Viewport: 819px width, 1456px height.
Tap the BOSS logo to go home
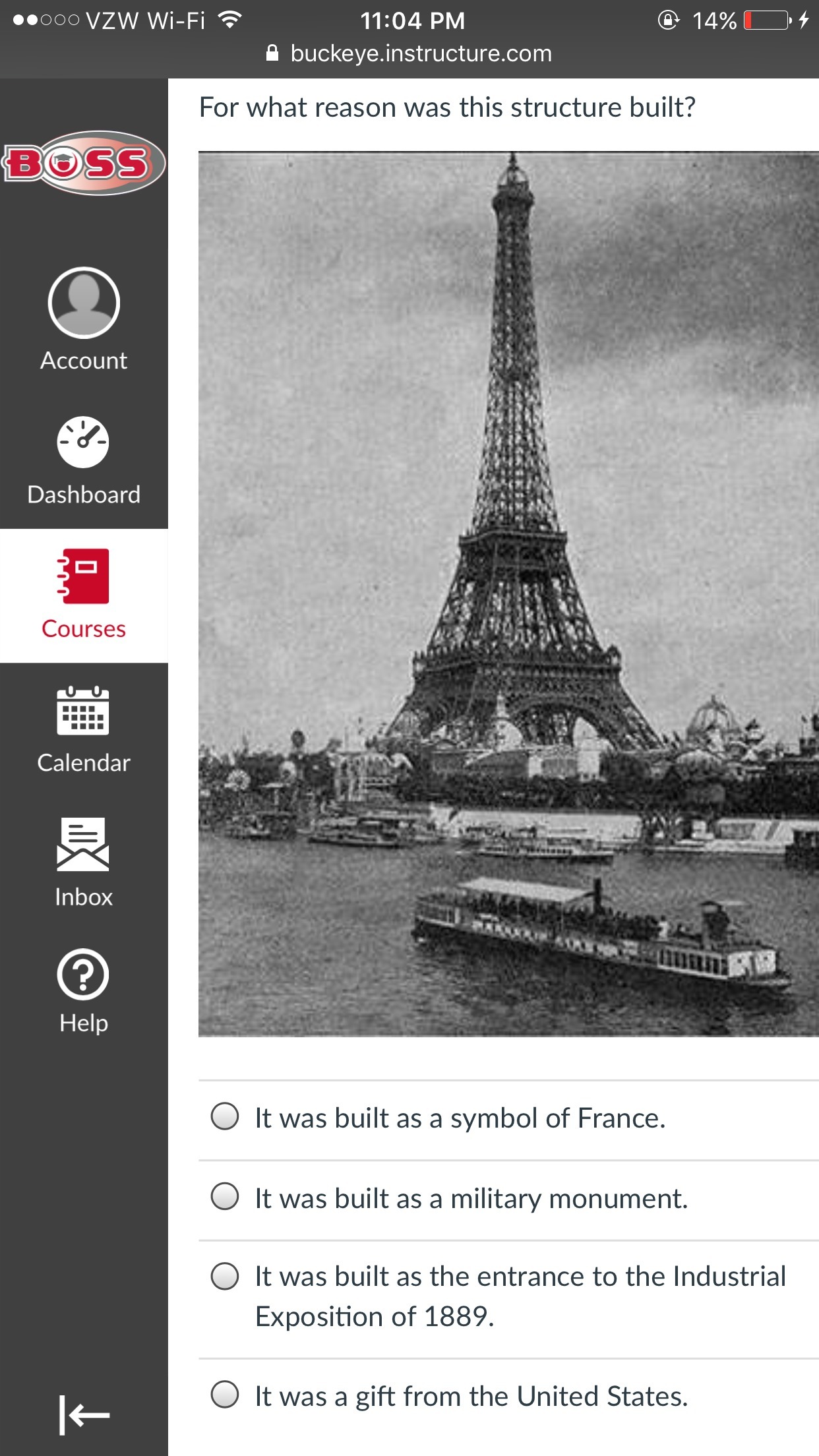[x=84, y=163]
